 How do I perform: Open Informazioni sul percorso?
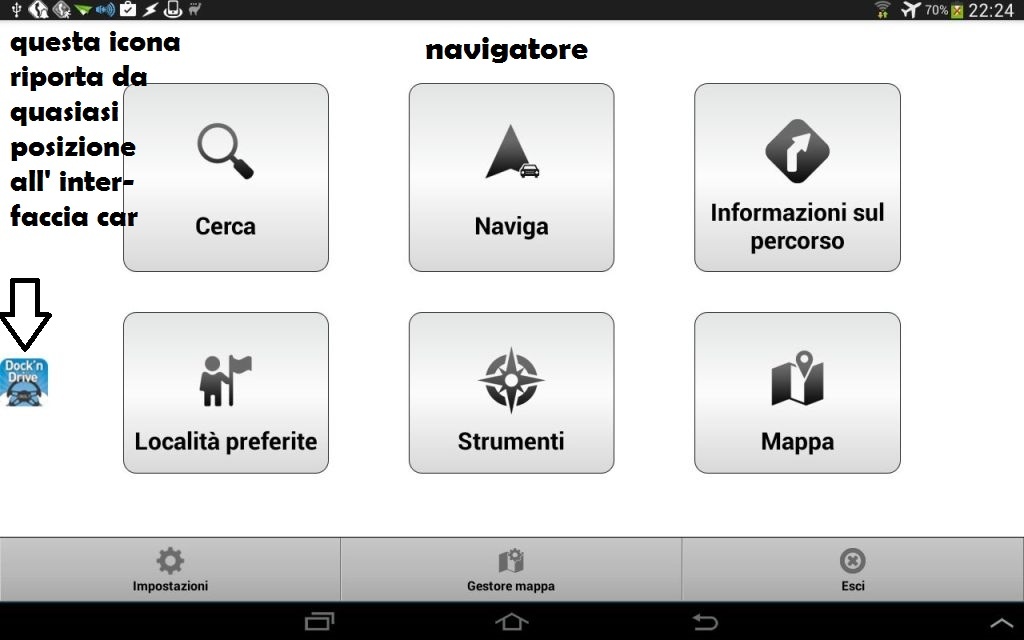tap(797, 177)
